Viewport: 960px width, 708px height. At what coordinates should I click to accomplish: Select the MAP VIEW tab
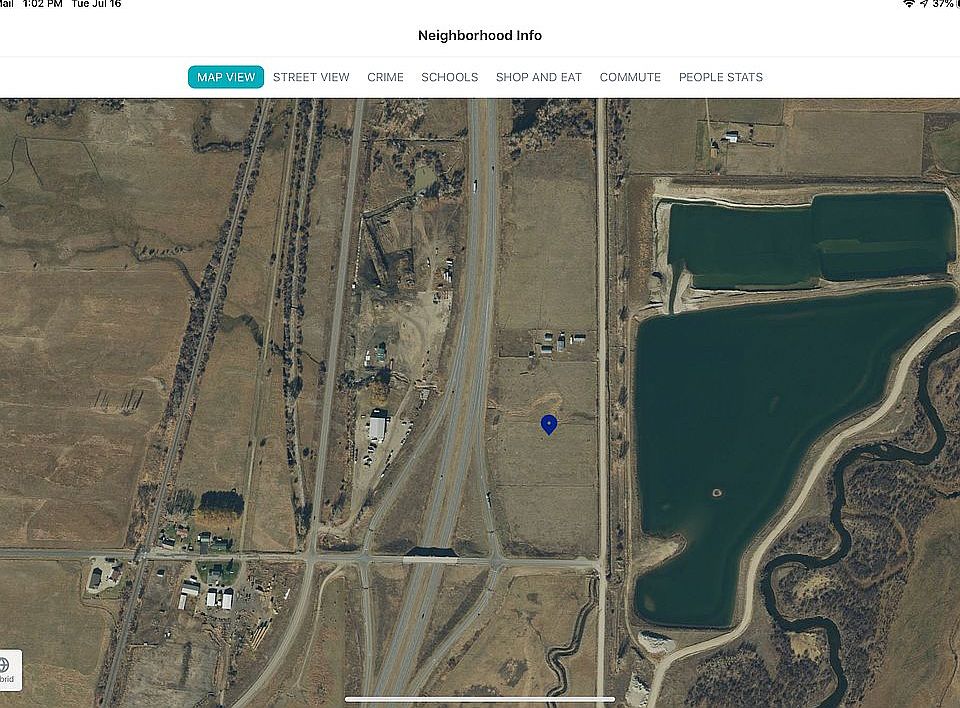coord(226,77)
